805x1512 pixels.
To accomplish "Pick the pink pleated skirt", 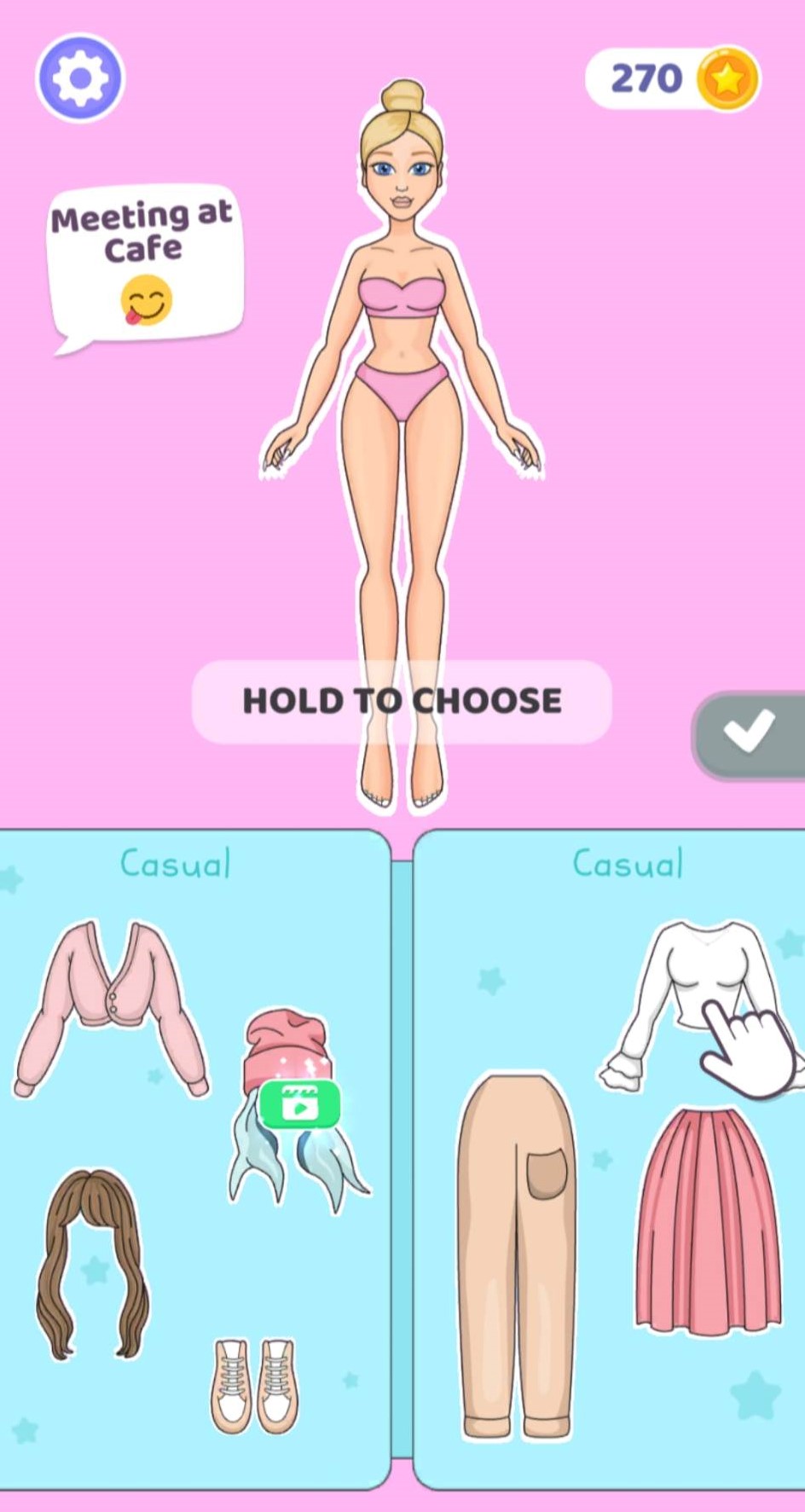I will coord(708,1219).
